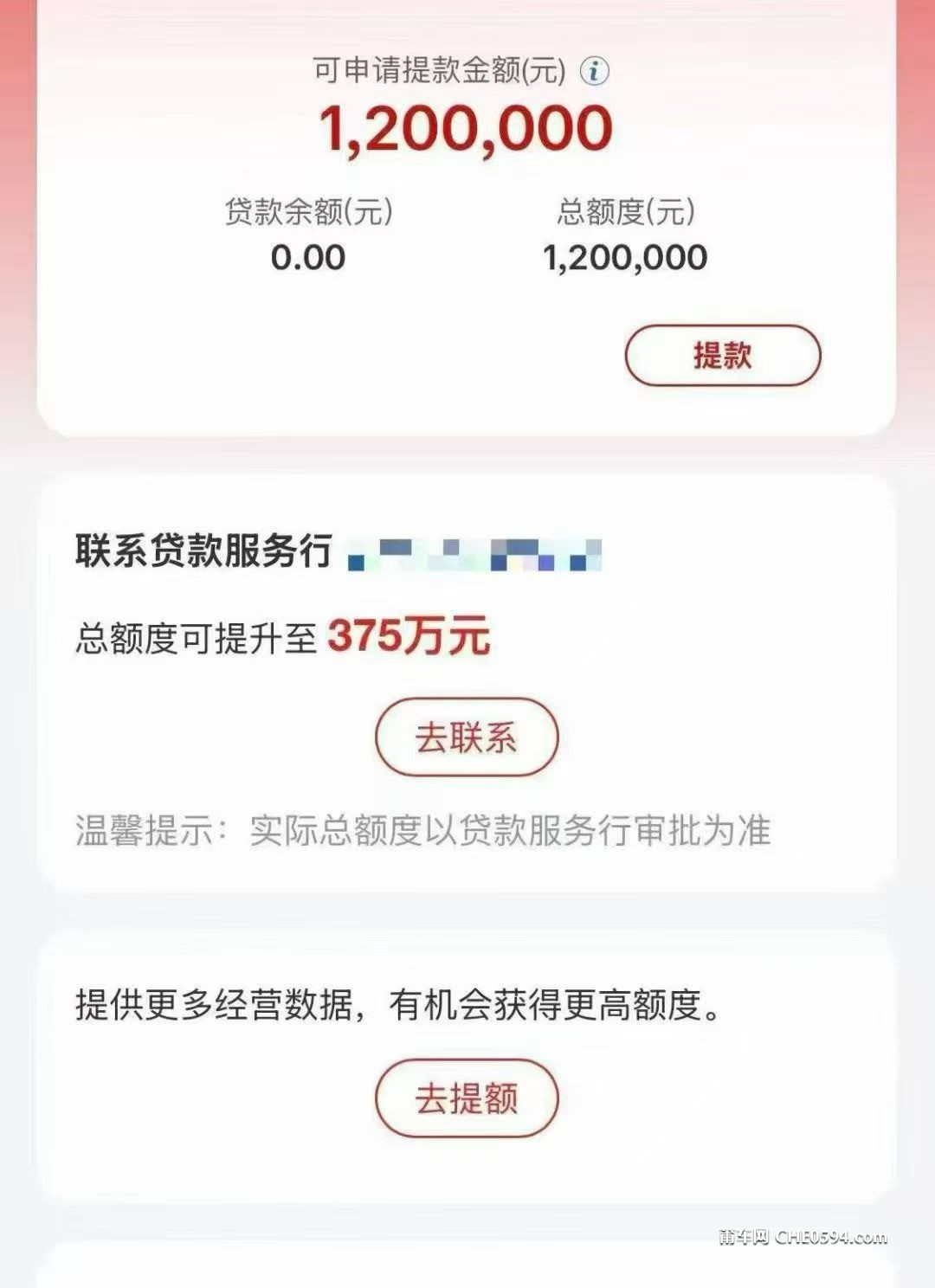Tap the 提款 withdraw button
The width and height of the screenshot is (935, 1288).
[x=722, y=355]
